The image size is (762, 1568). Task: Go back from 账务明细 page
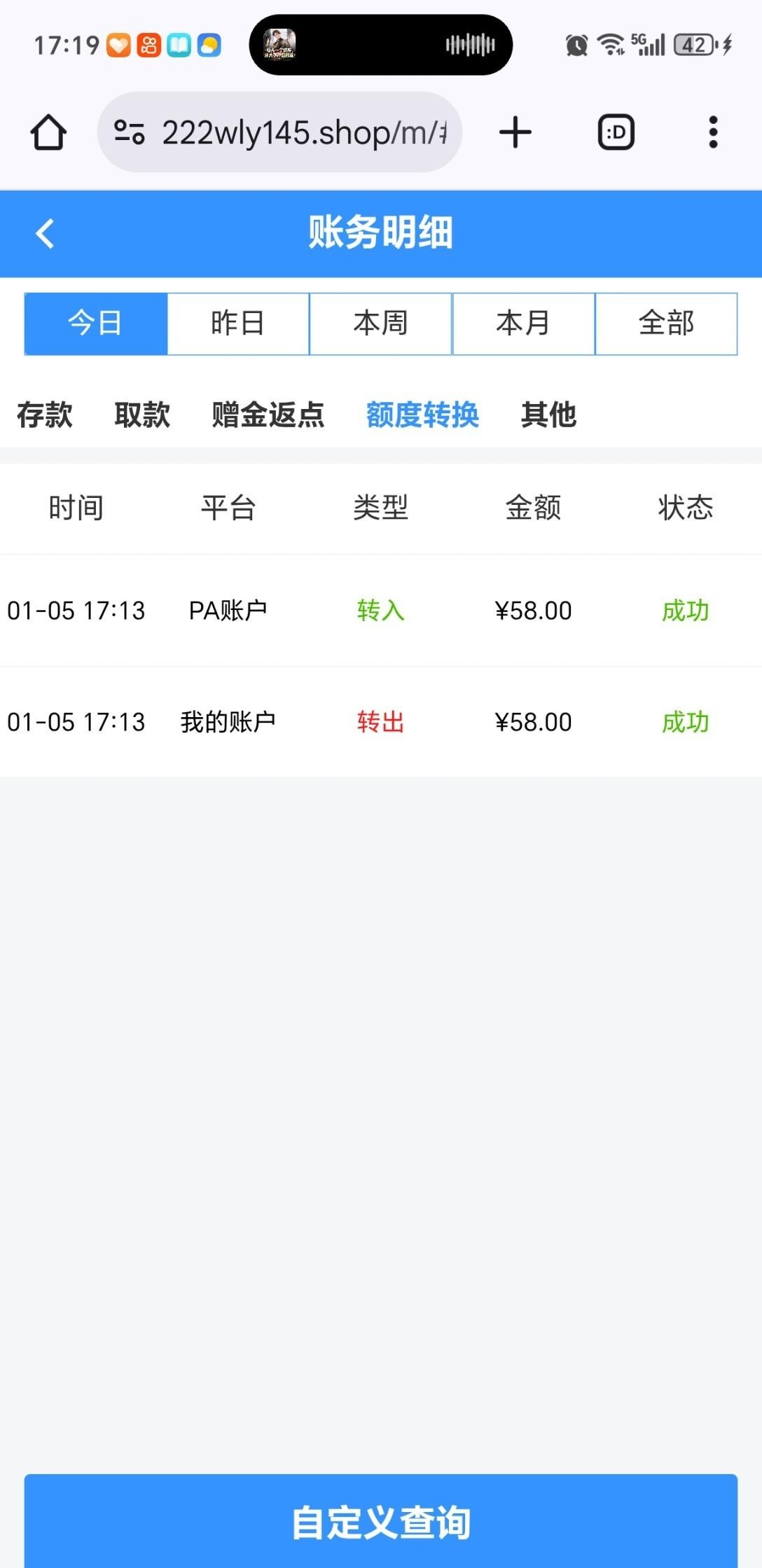point(45,234)
